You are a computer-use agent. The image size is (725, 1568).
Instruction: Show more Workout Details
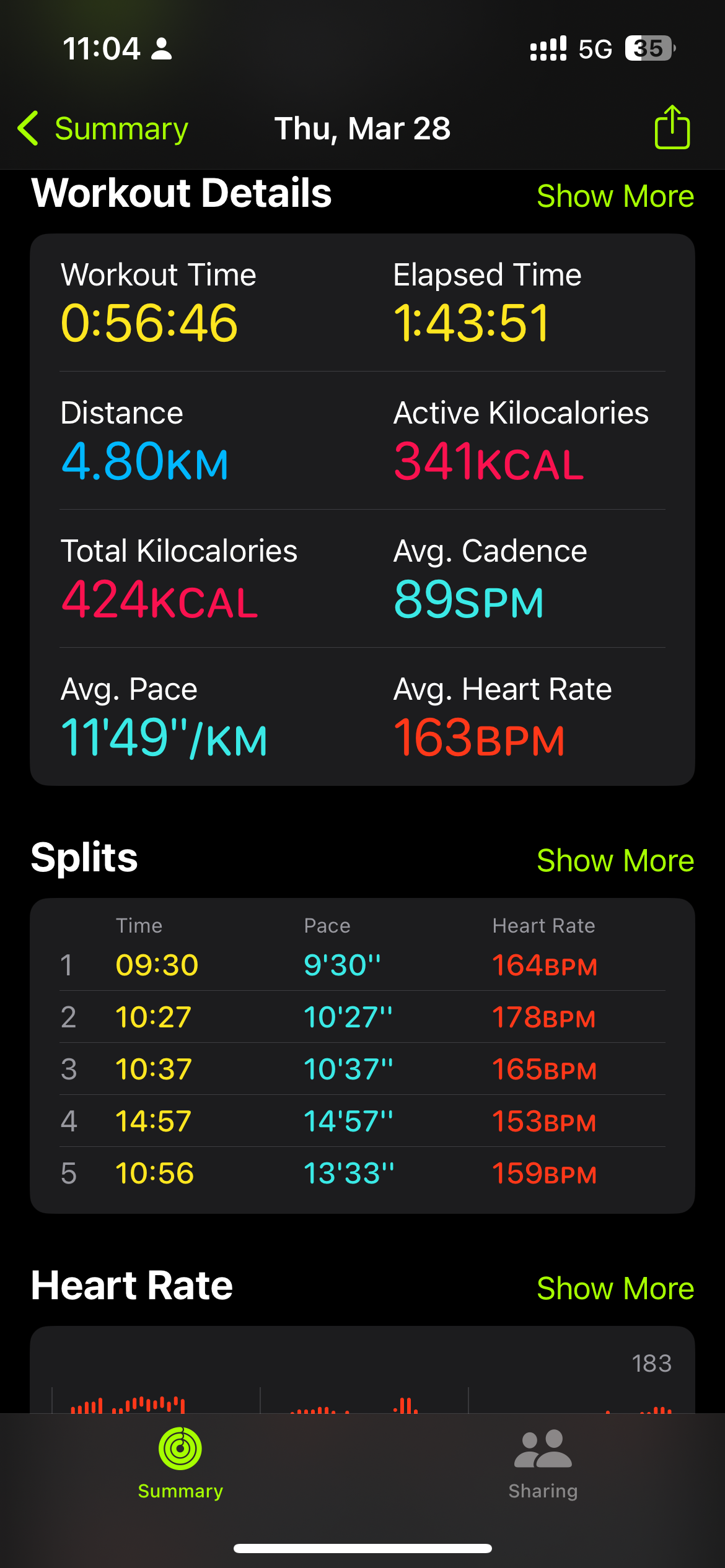(x=615, y=196)
